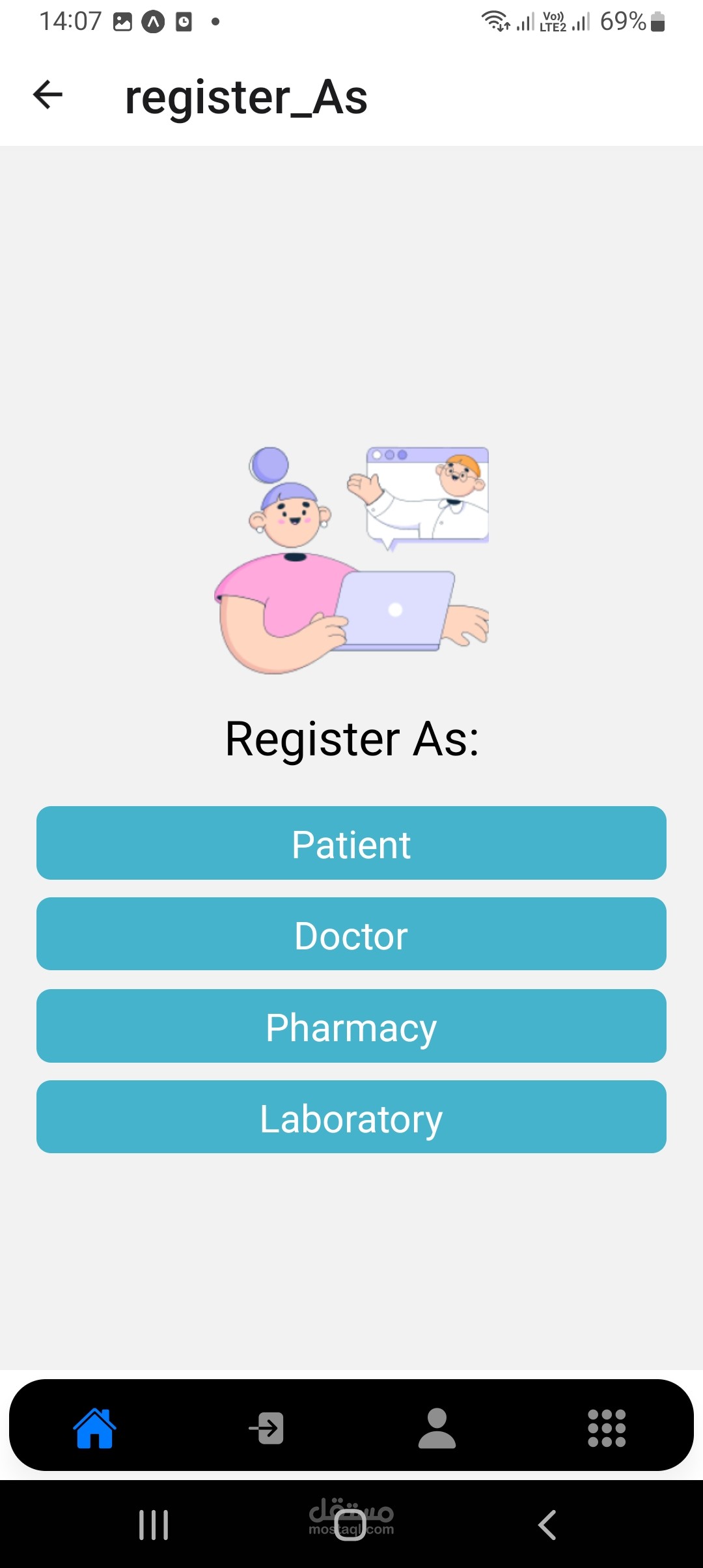Select Pharmacy registration
Screen dimensions: 703x1568
[x=351, y=1026]
